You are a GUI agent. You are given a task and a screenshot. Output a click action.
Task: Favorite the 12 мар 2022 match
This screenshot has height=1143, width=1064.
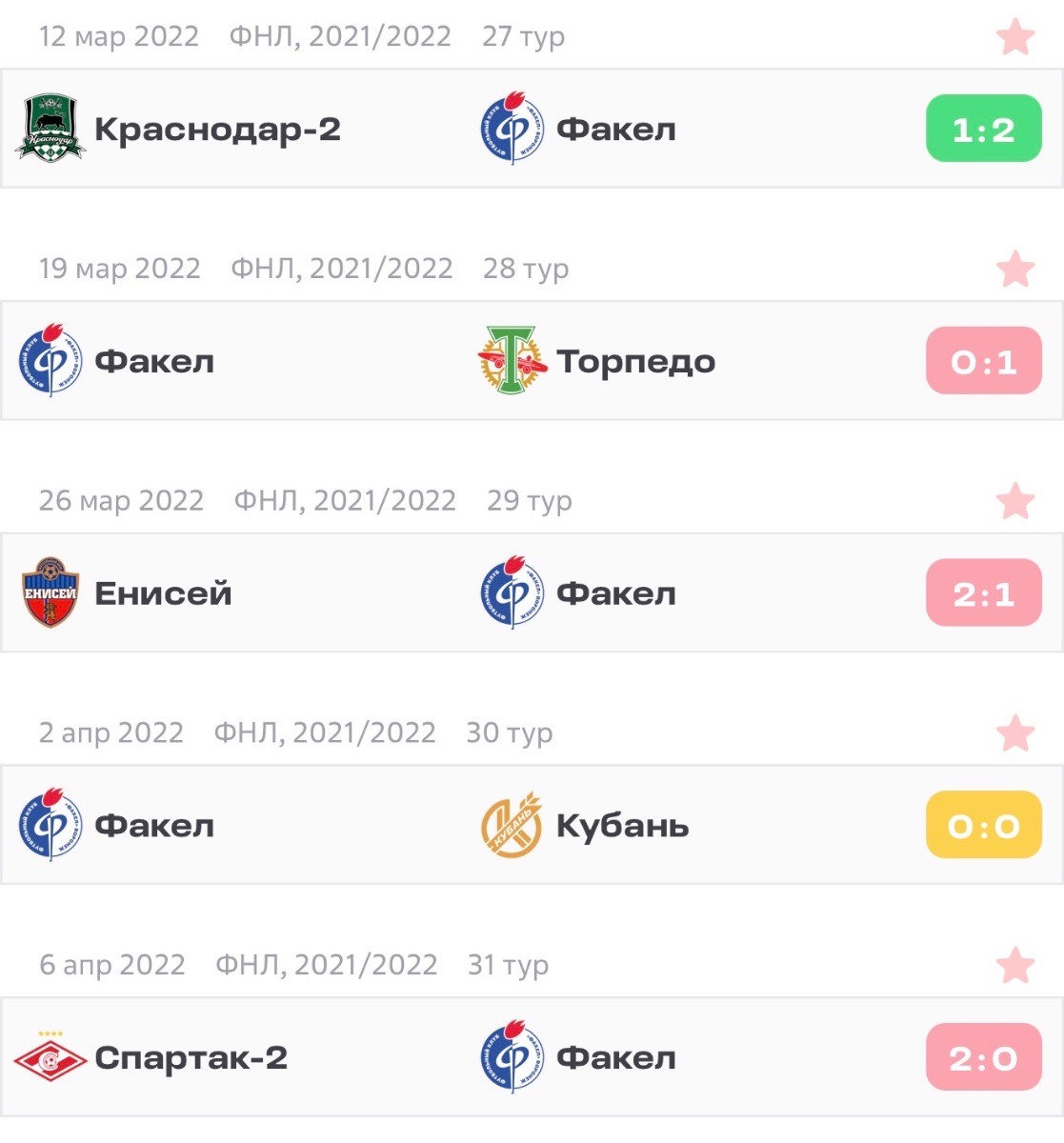(x=1015, y=37)
